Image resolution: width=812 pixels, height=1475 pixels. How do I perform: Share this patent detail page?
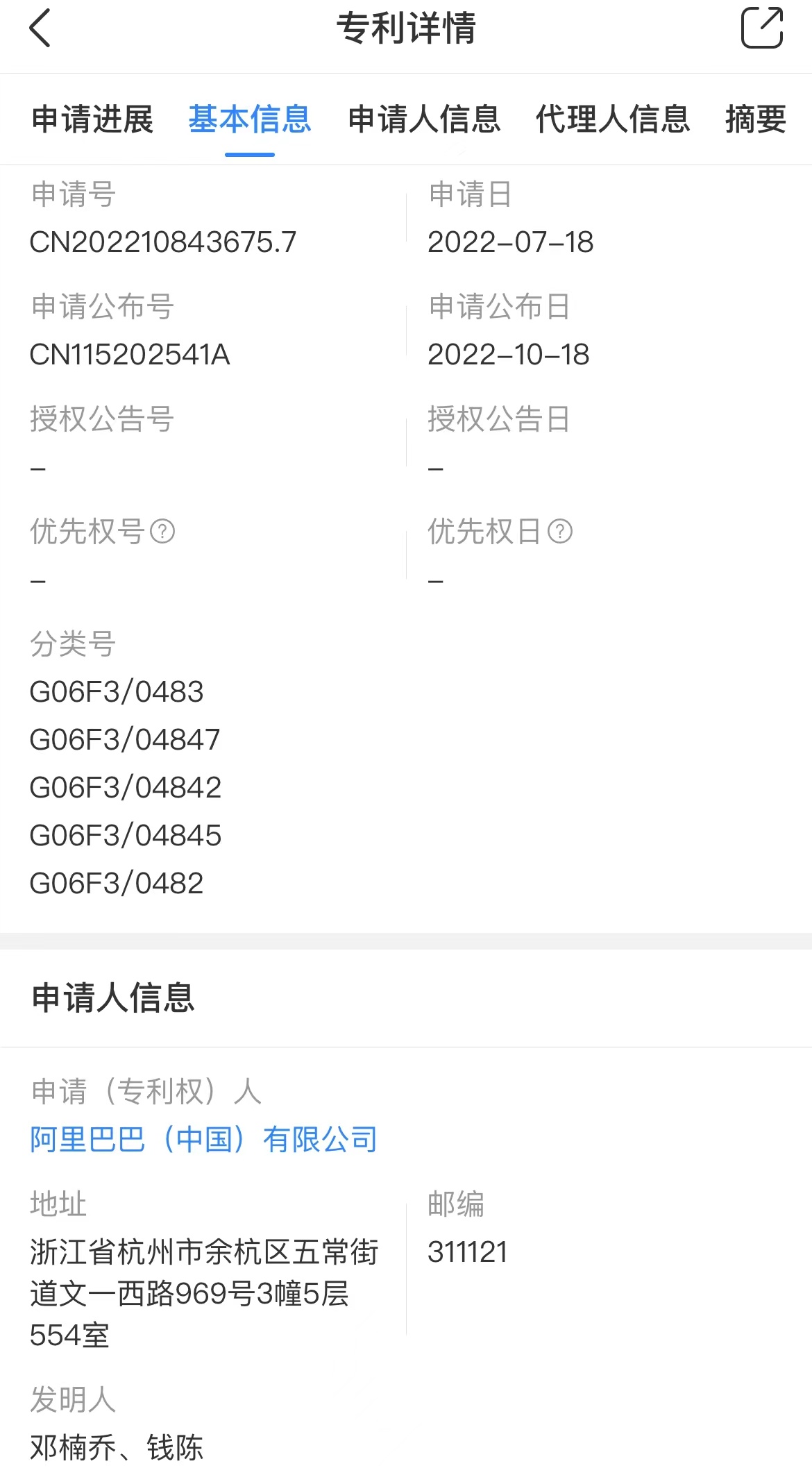point(761,28)
